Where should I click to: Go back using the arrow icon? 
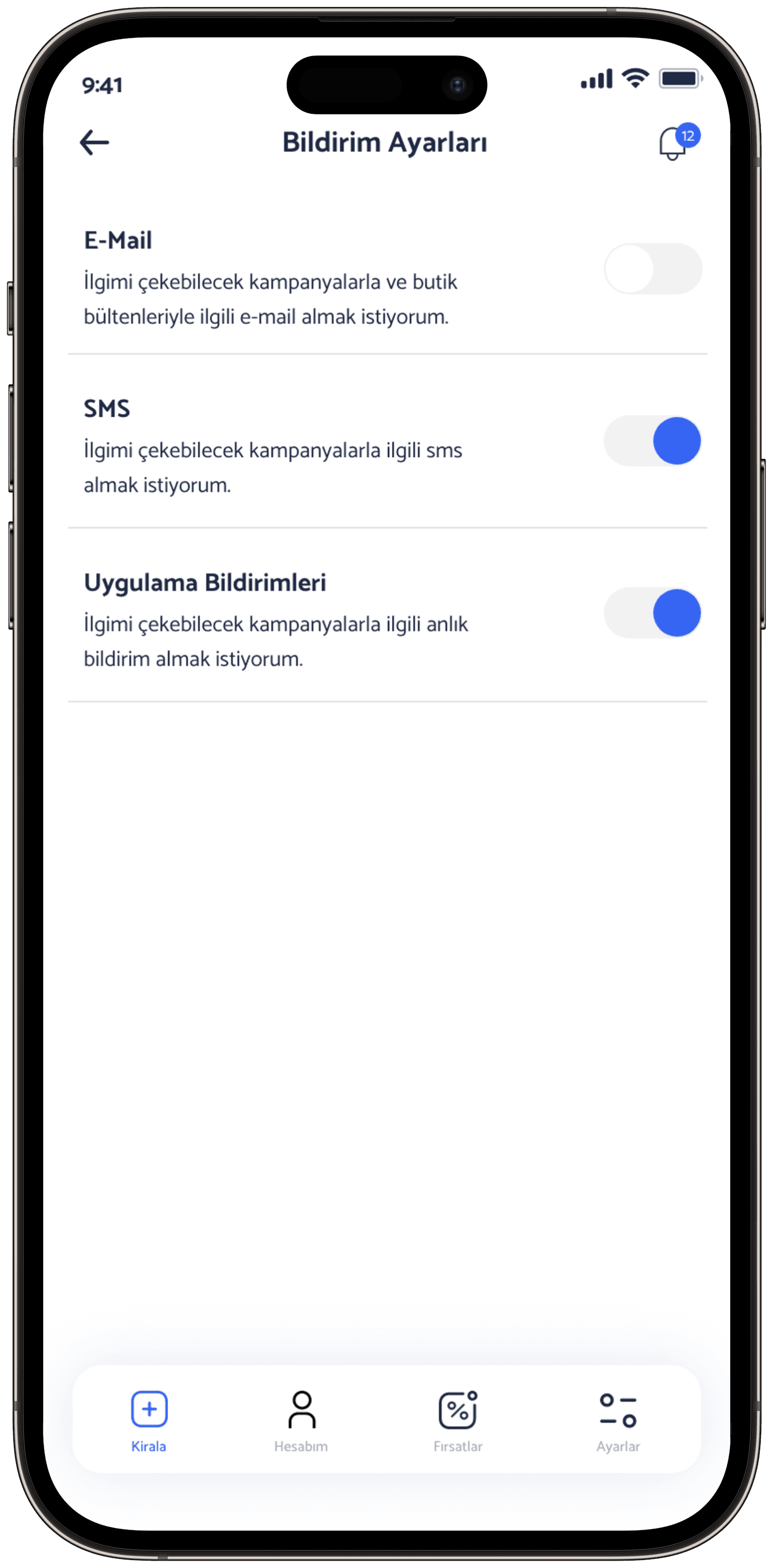click(94, 143)
